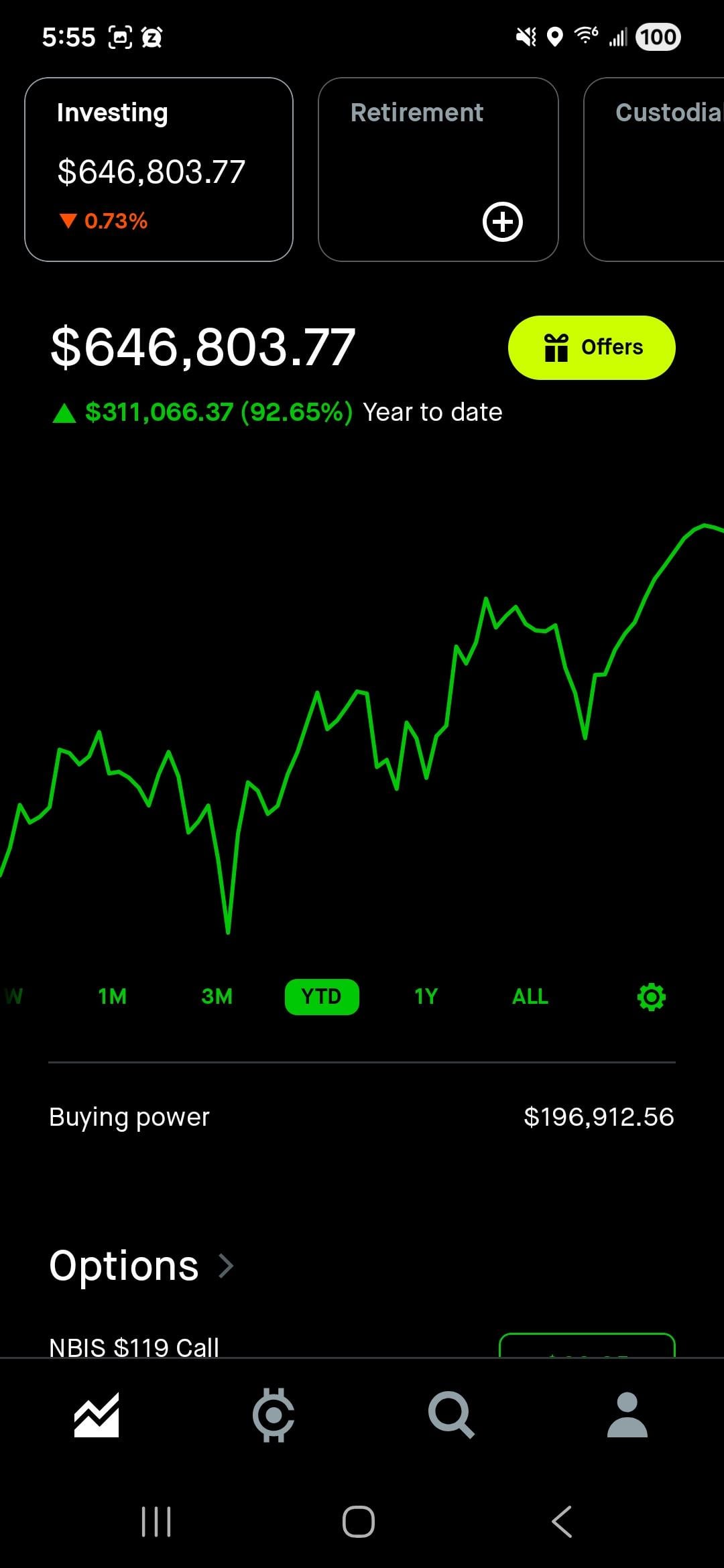Screen dimensions: 724x1568
Task: Go to the investing home tab
Action: [x=97, y=1414]
